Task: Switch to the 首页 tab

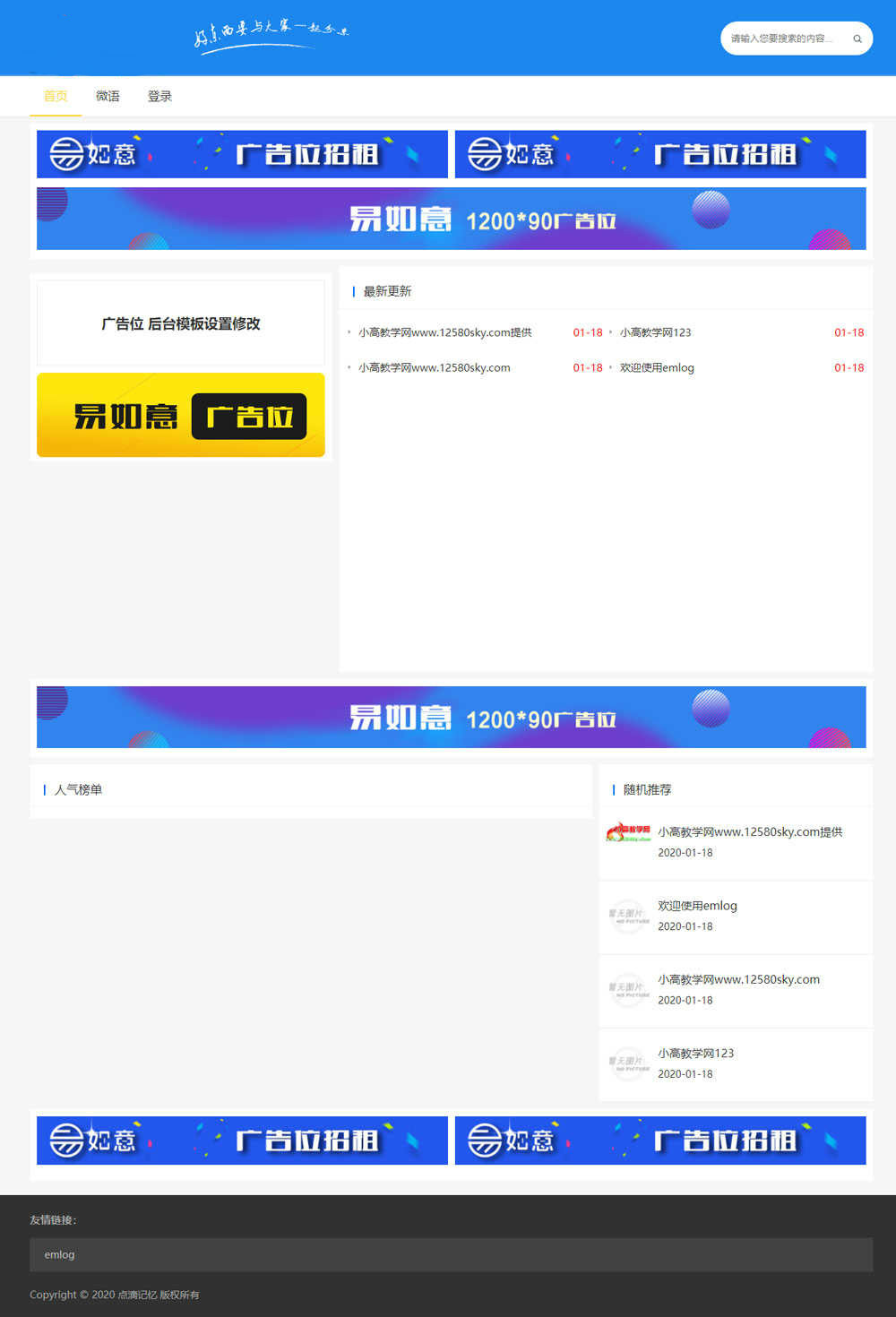Action: (x=56, y=96)
